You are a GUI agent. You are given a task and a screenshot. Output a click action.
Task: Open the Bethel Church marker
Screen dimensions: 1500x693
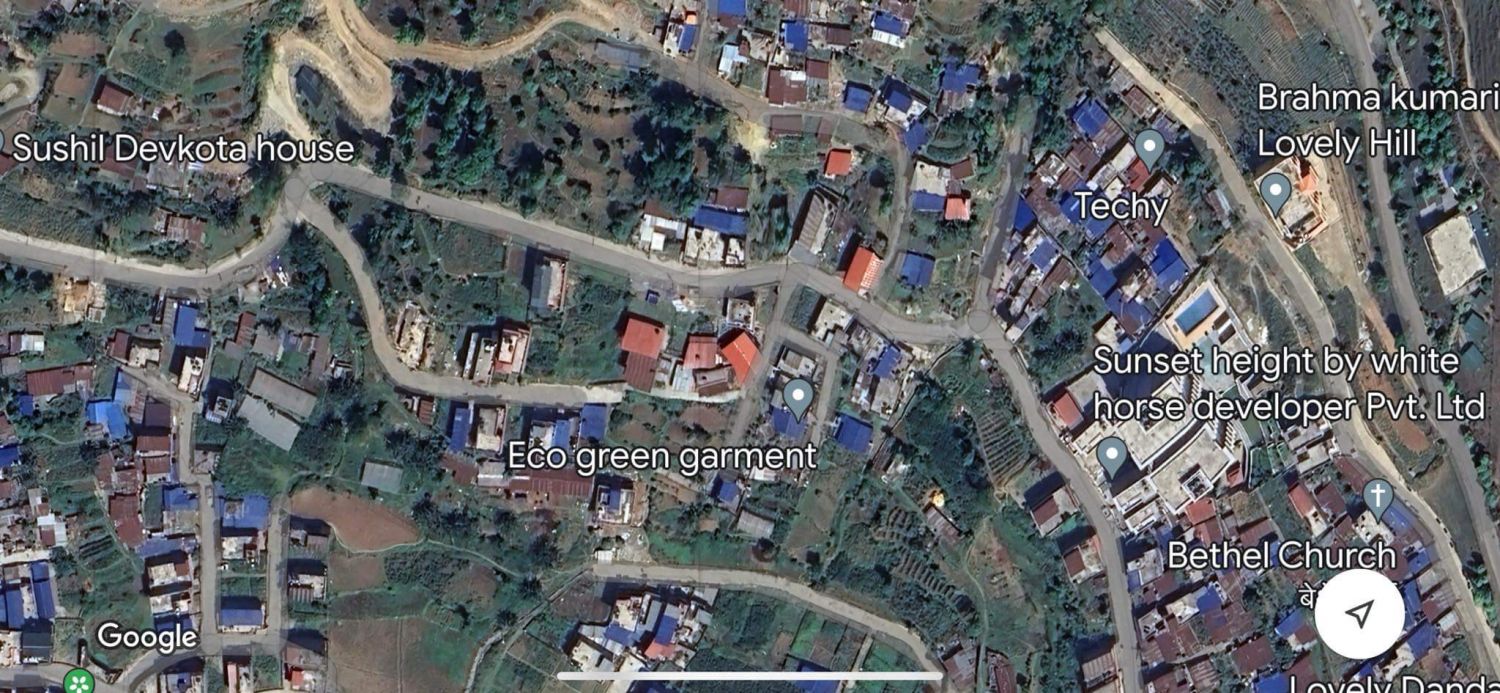pyautogui.click(x=1378, y=497)
